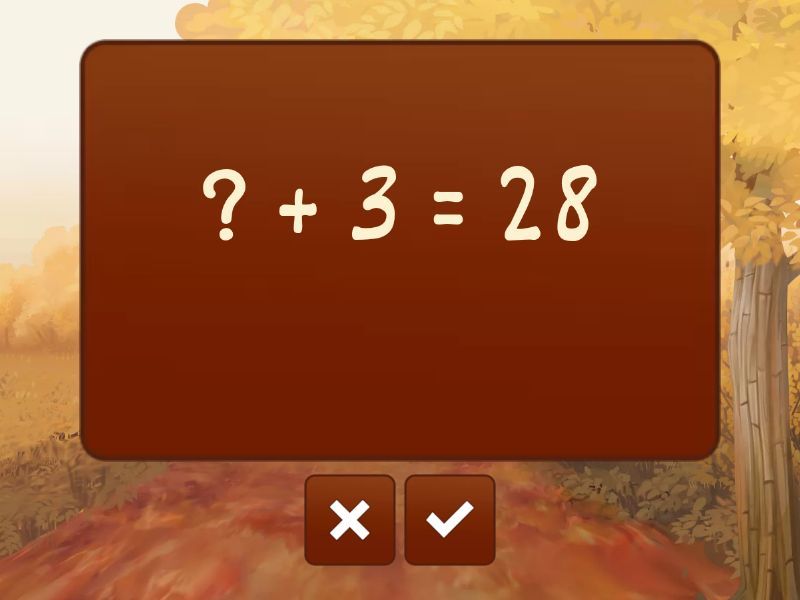Flip the ? + 3 = 28 card
The height and width of the screenshot is (600, 800).
click(x=400, y=250)
